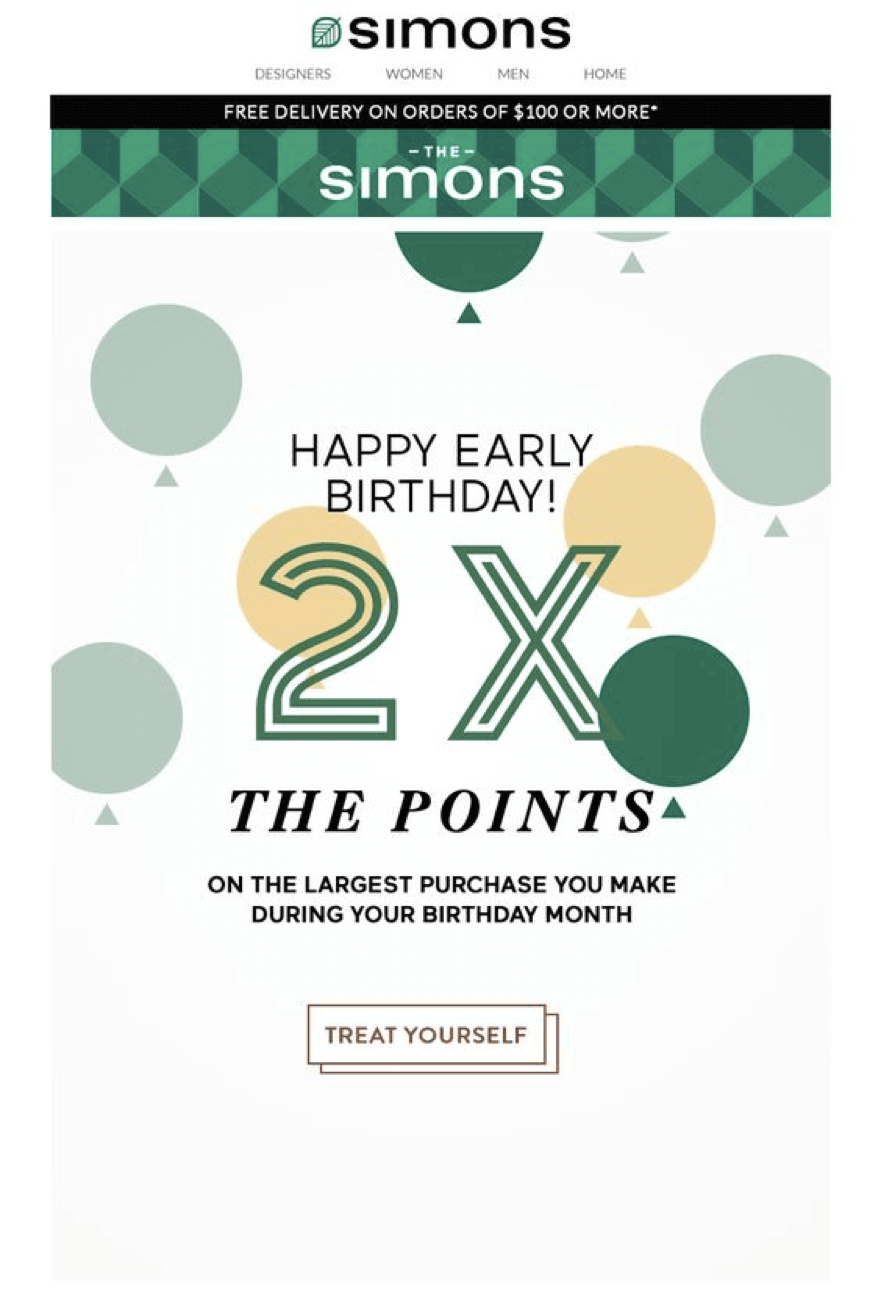Open the HOME navigation menu
This screenshot has height=1293, width=879.
pos(605,73)
